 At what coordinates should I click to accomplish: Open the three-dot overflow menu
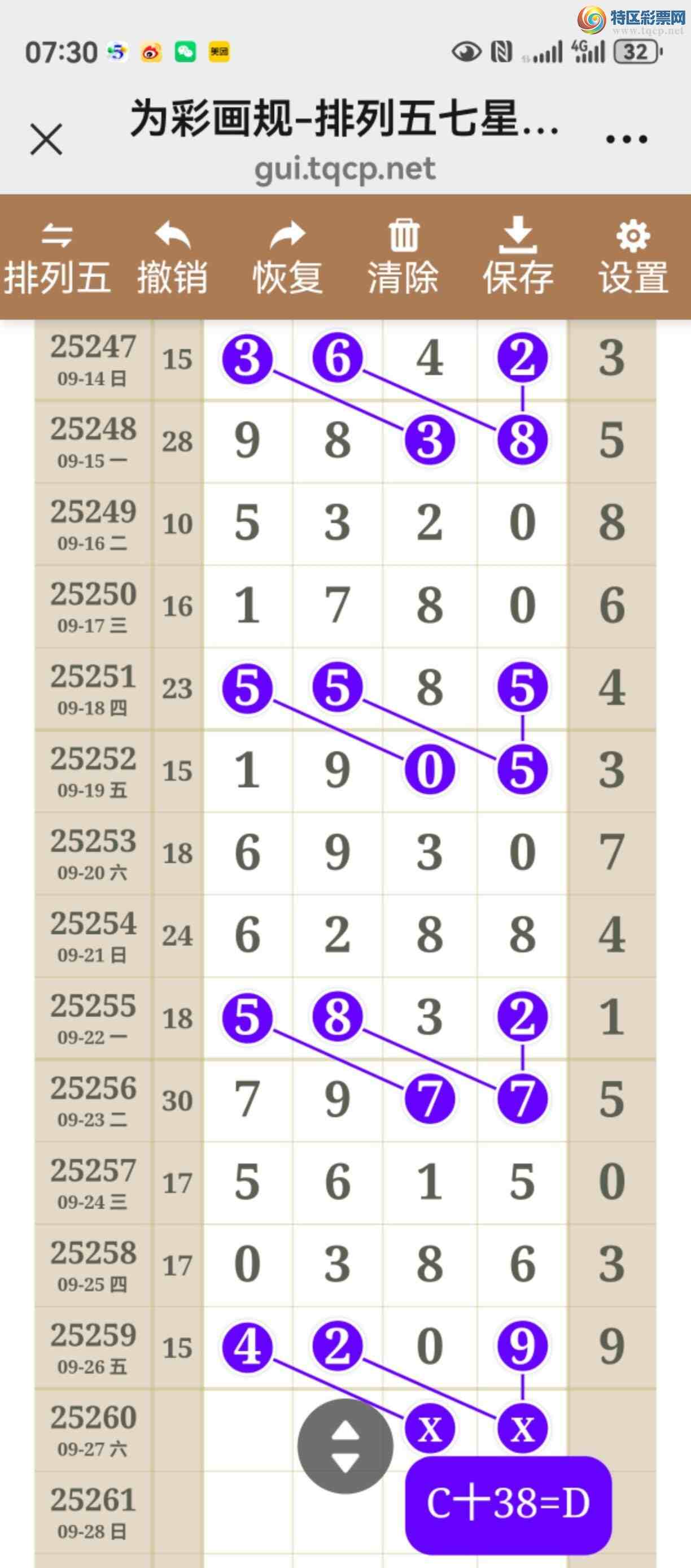click(626, 140)
